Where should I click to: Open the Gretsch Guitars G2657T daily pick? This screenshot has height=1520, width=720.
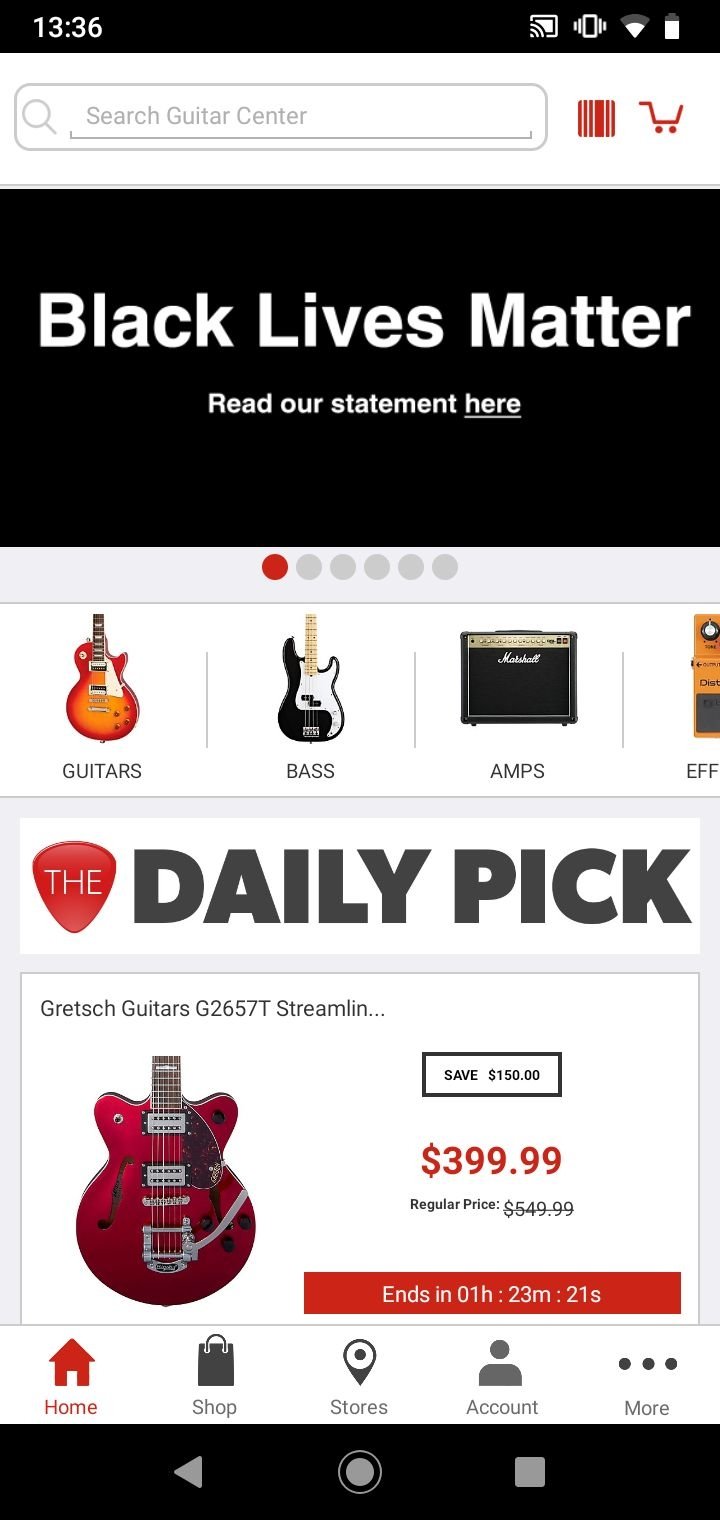tap(360, 1150)
